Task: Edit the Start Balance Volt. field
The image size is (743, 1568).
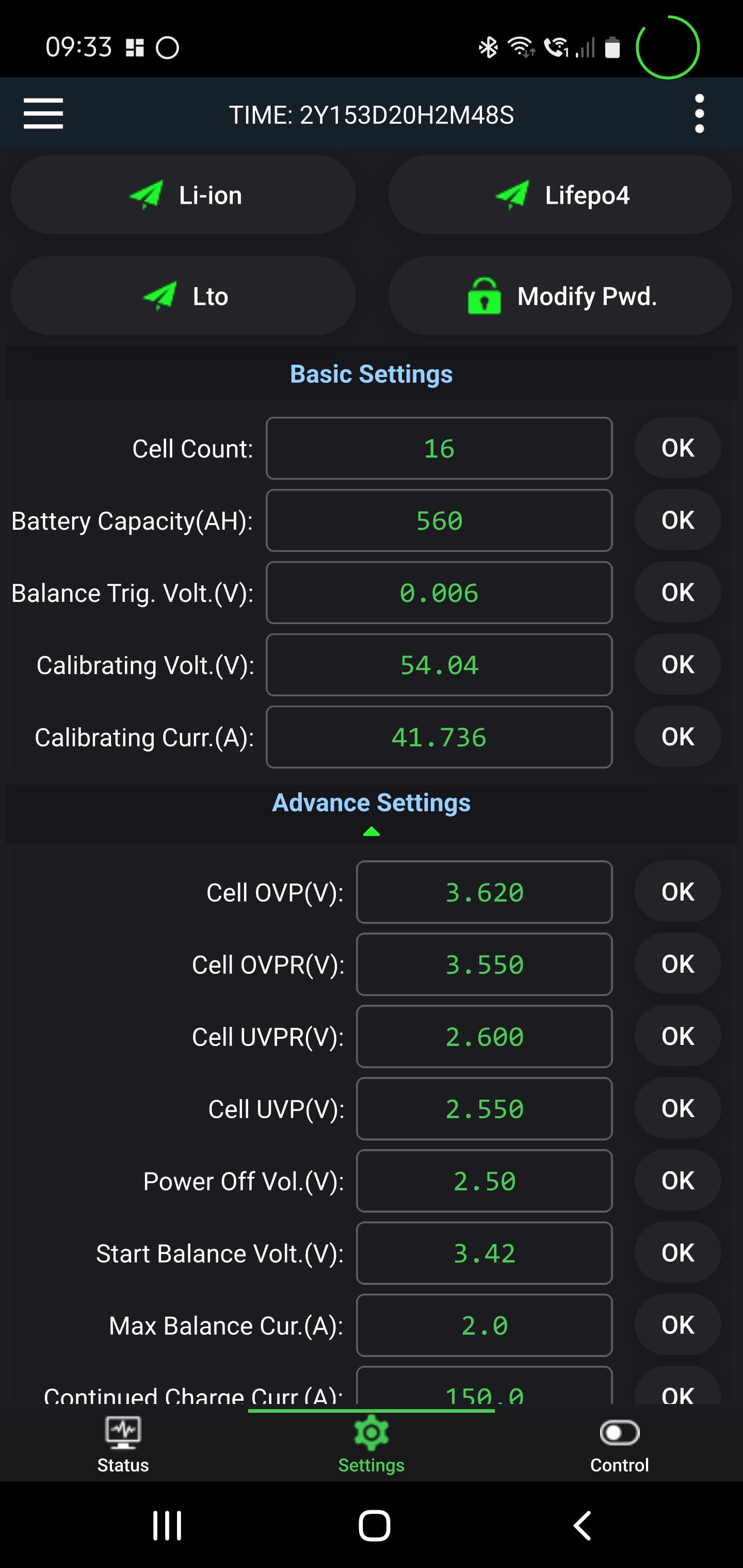Action: (484, 1253)
